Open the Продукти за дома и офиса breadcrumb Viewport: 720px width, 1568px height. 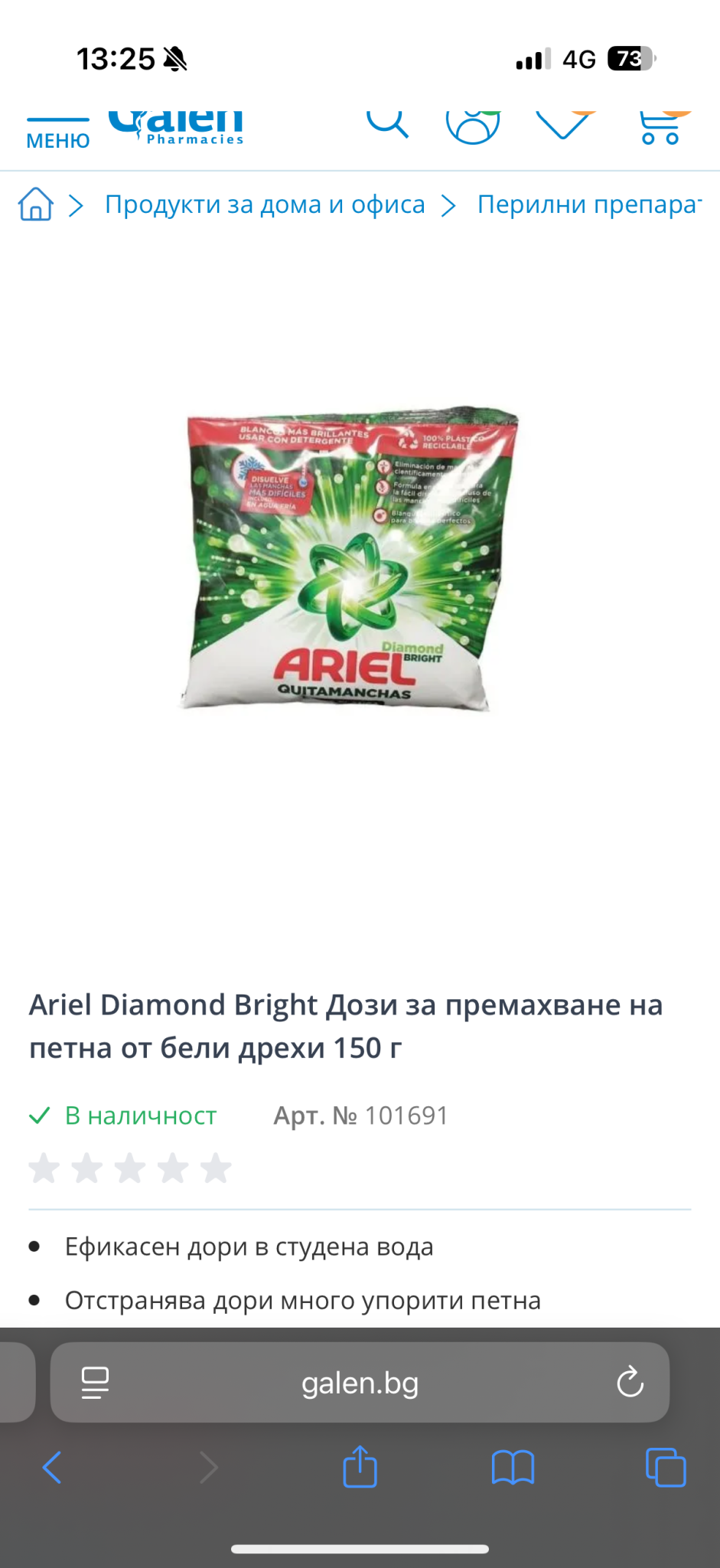point(265,204)
